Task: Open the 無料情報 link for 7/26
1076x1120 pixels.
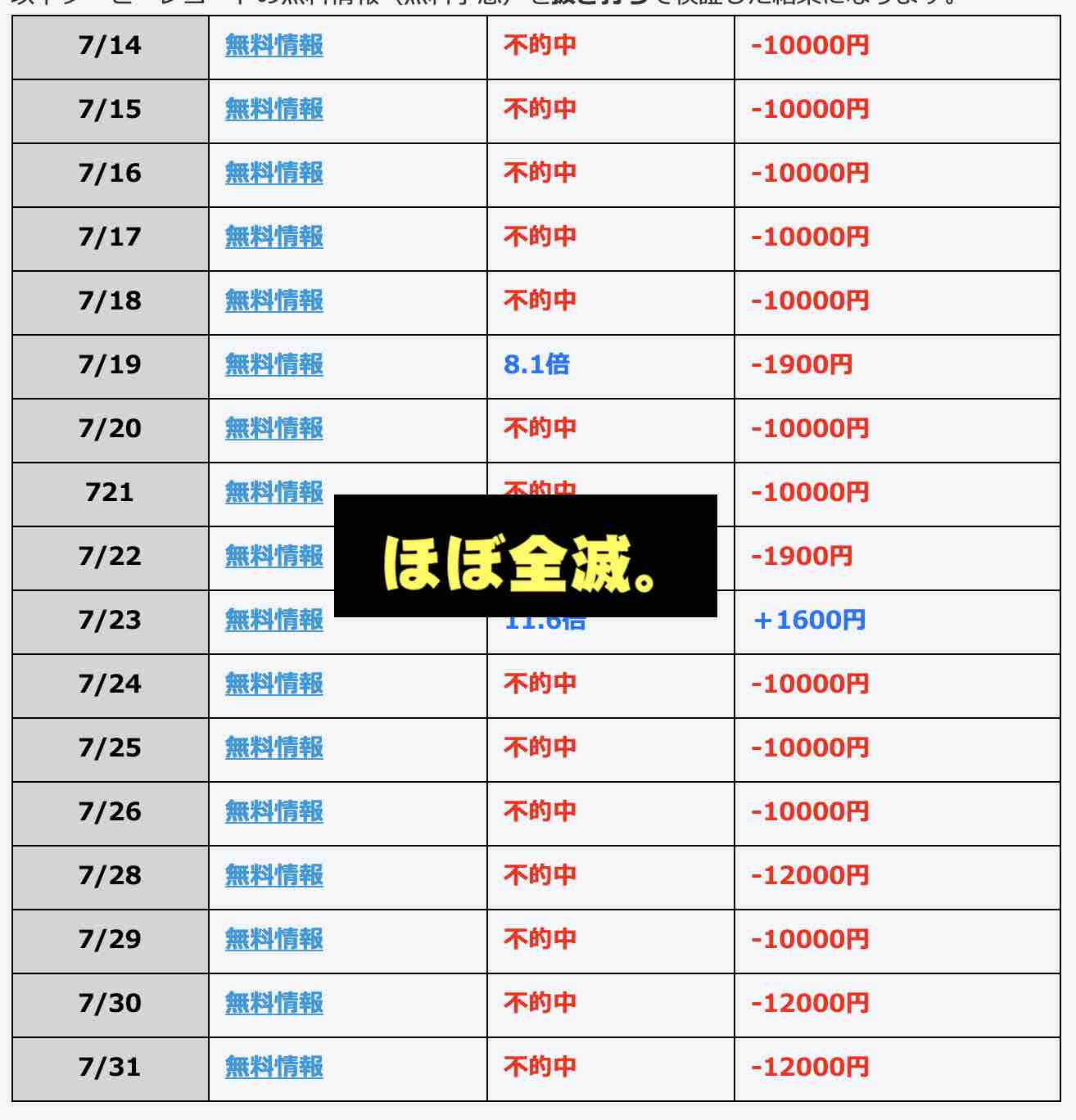Action: coord(274,811)
